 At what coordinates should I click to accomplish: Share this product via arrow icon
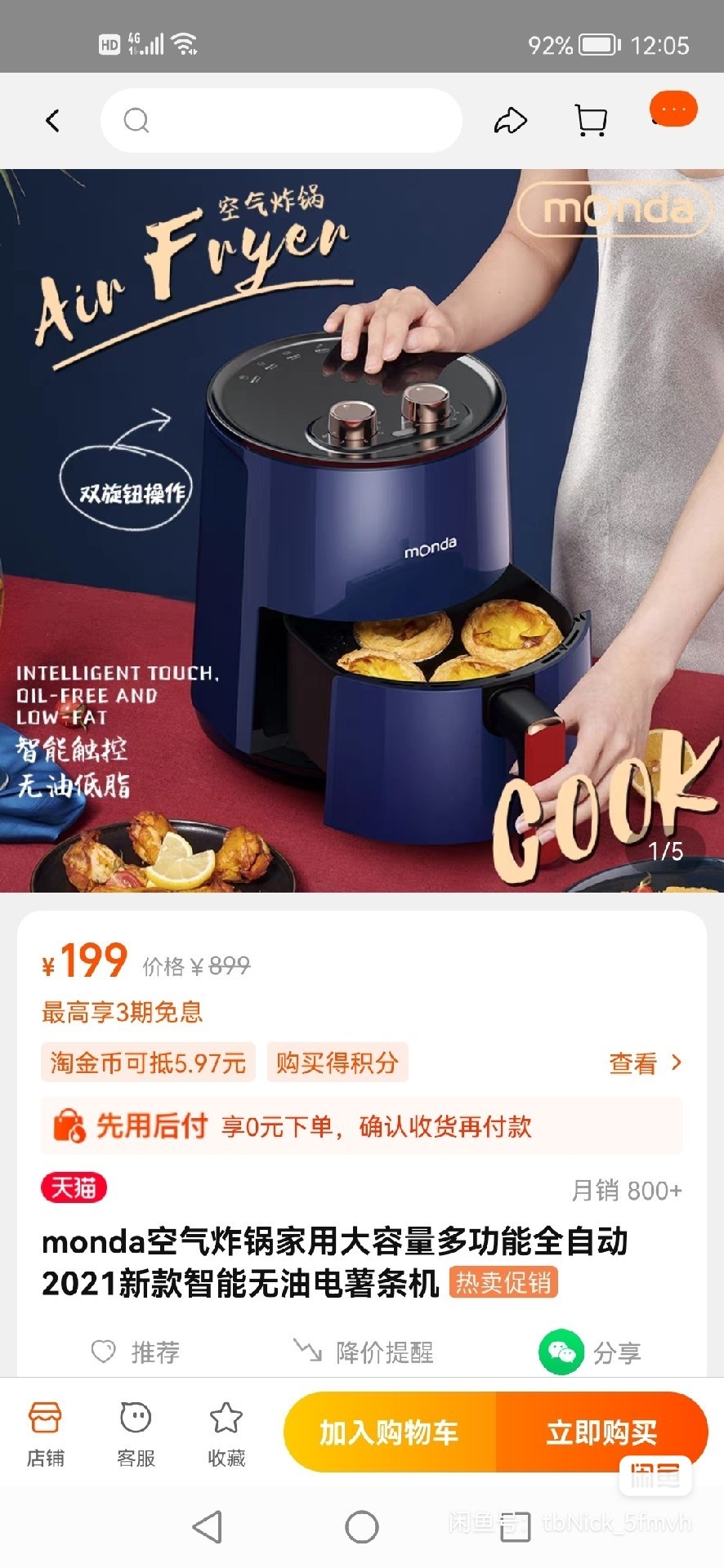point(511,121)
